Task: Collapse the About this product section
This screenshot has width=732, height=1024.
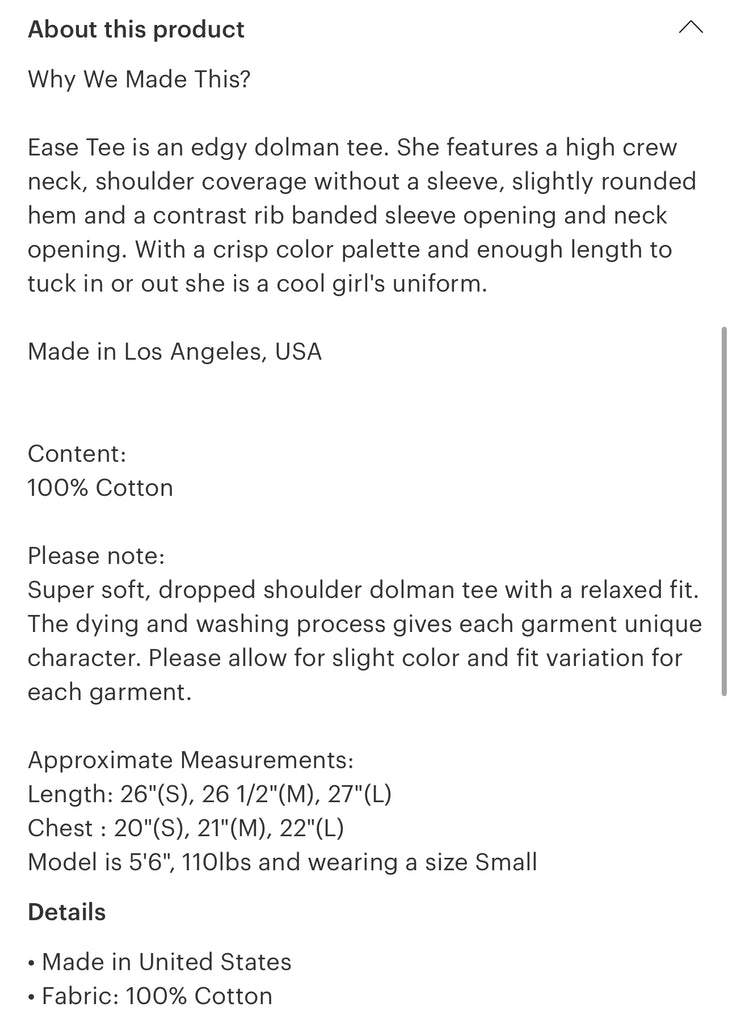Action: (690, 29)
